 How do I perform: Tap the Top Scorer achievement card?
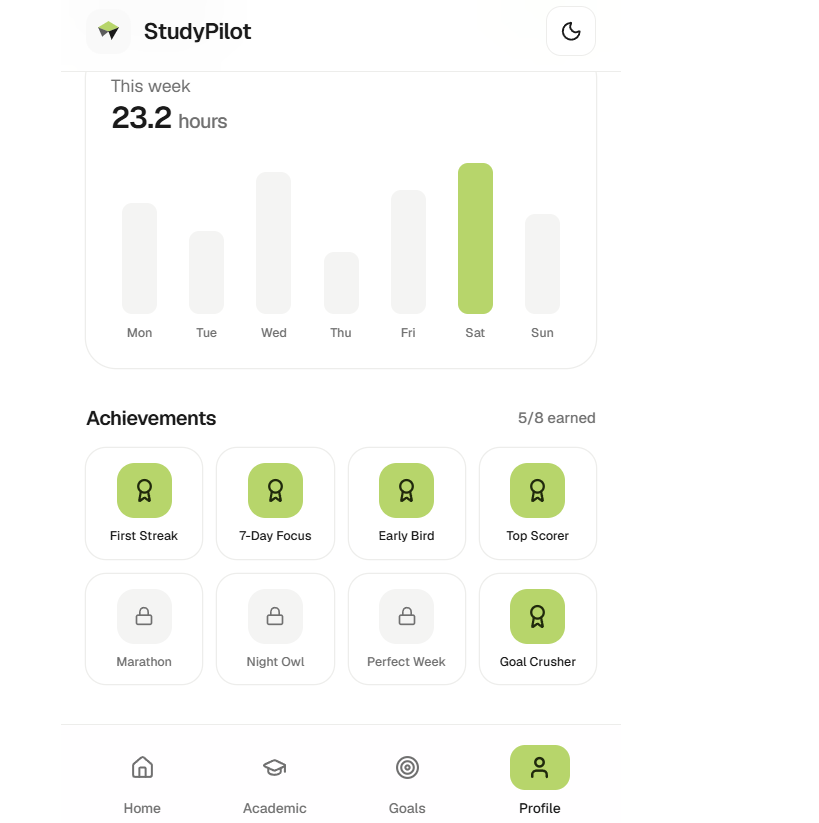pyautogui.click(x=538, y=503)
